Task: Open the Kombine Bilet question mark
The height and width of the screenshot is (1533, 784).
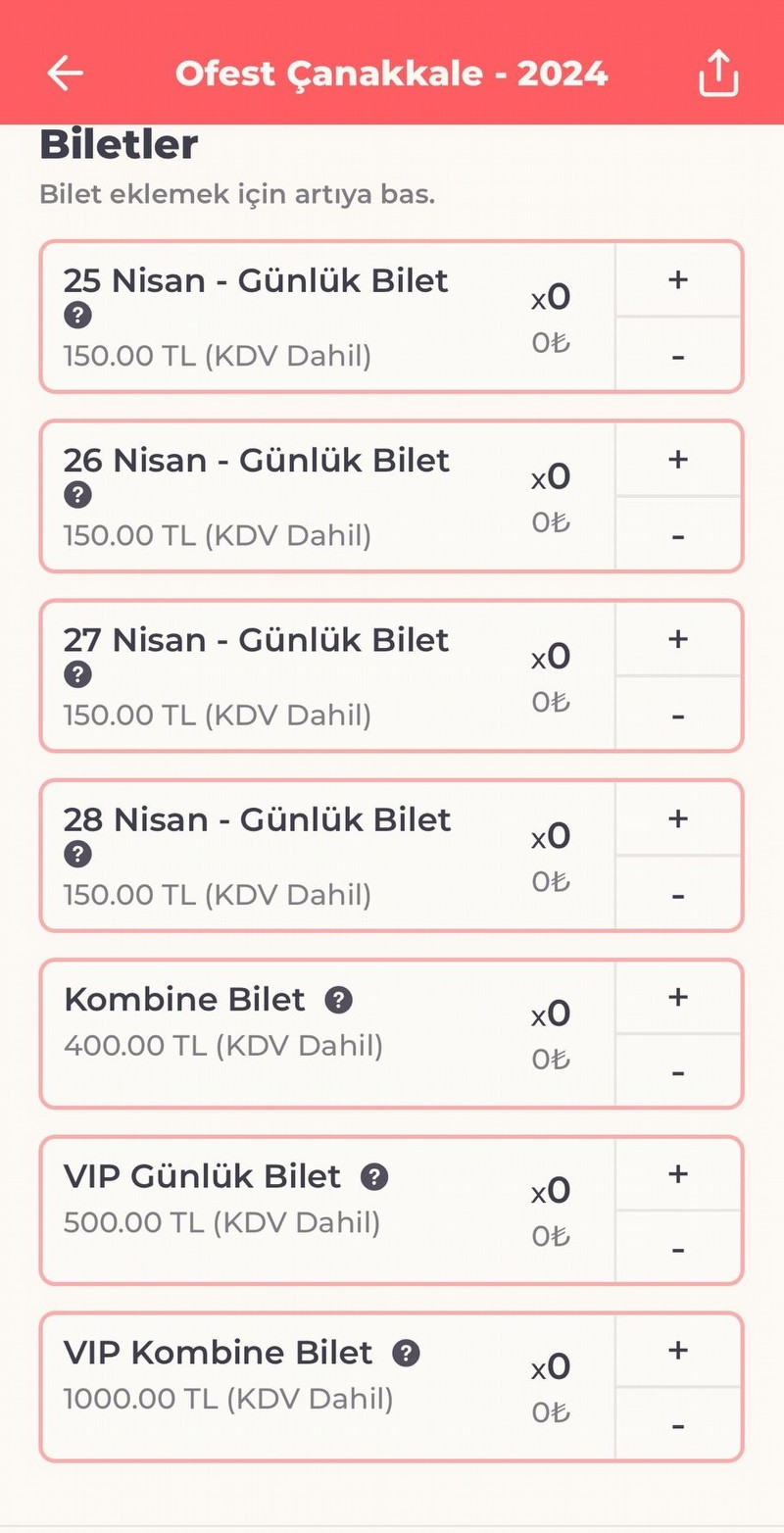Action: coord(338,1000)
